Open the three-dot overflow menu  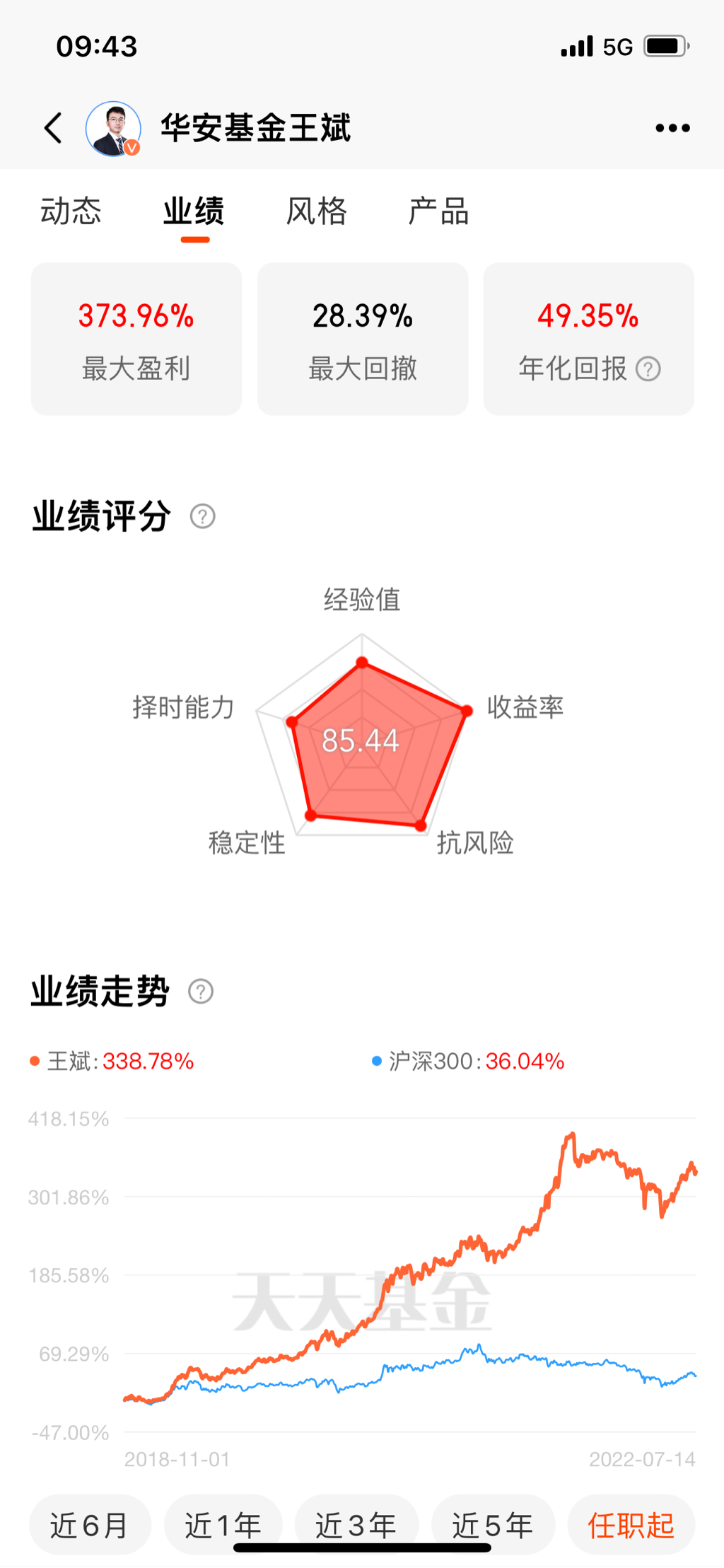672,128
